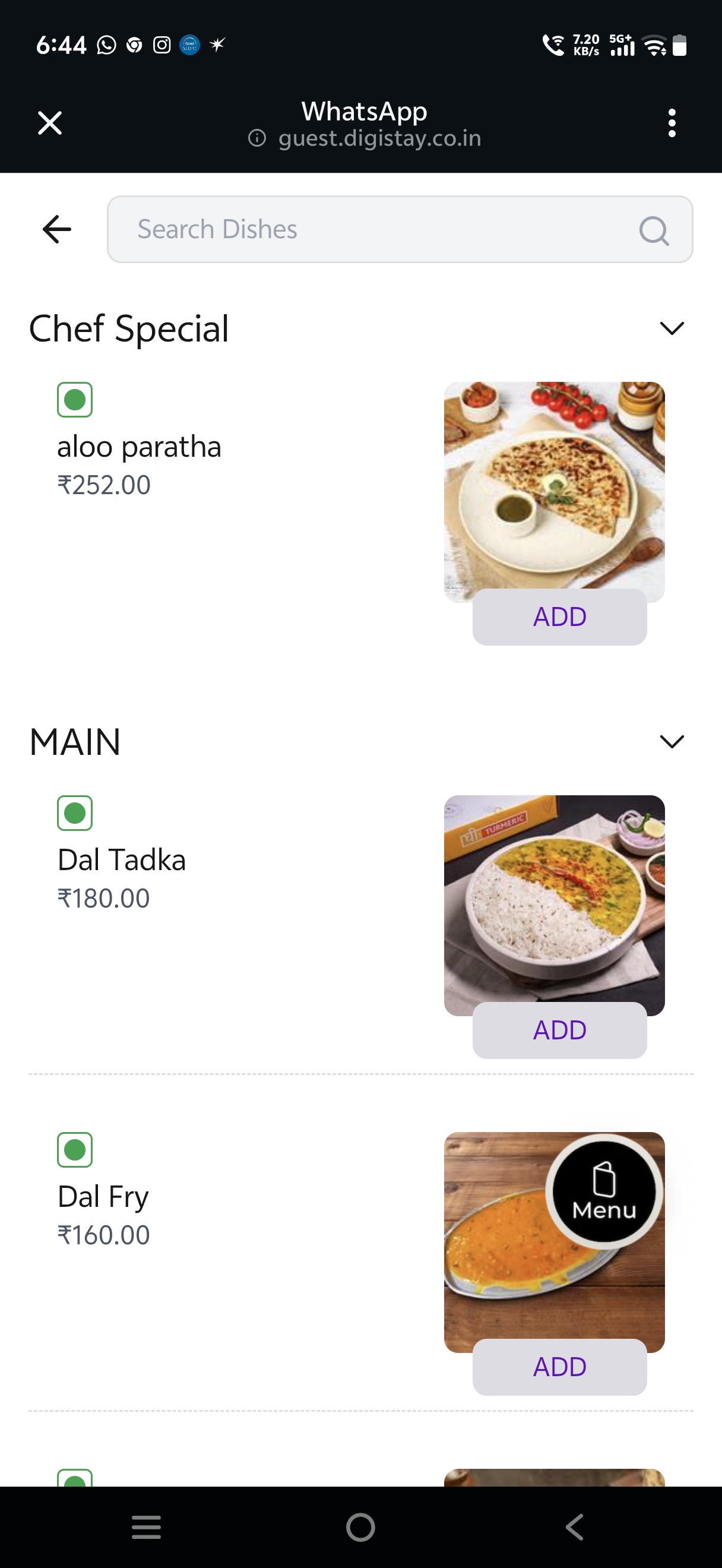Open the browser overflow three-dot menu
The height and width of the screenshot is (1568, 722).
[x=672, y=123]
